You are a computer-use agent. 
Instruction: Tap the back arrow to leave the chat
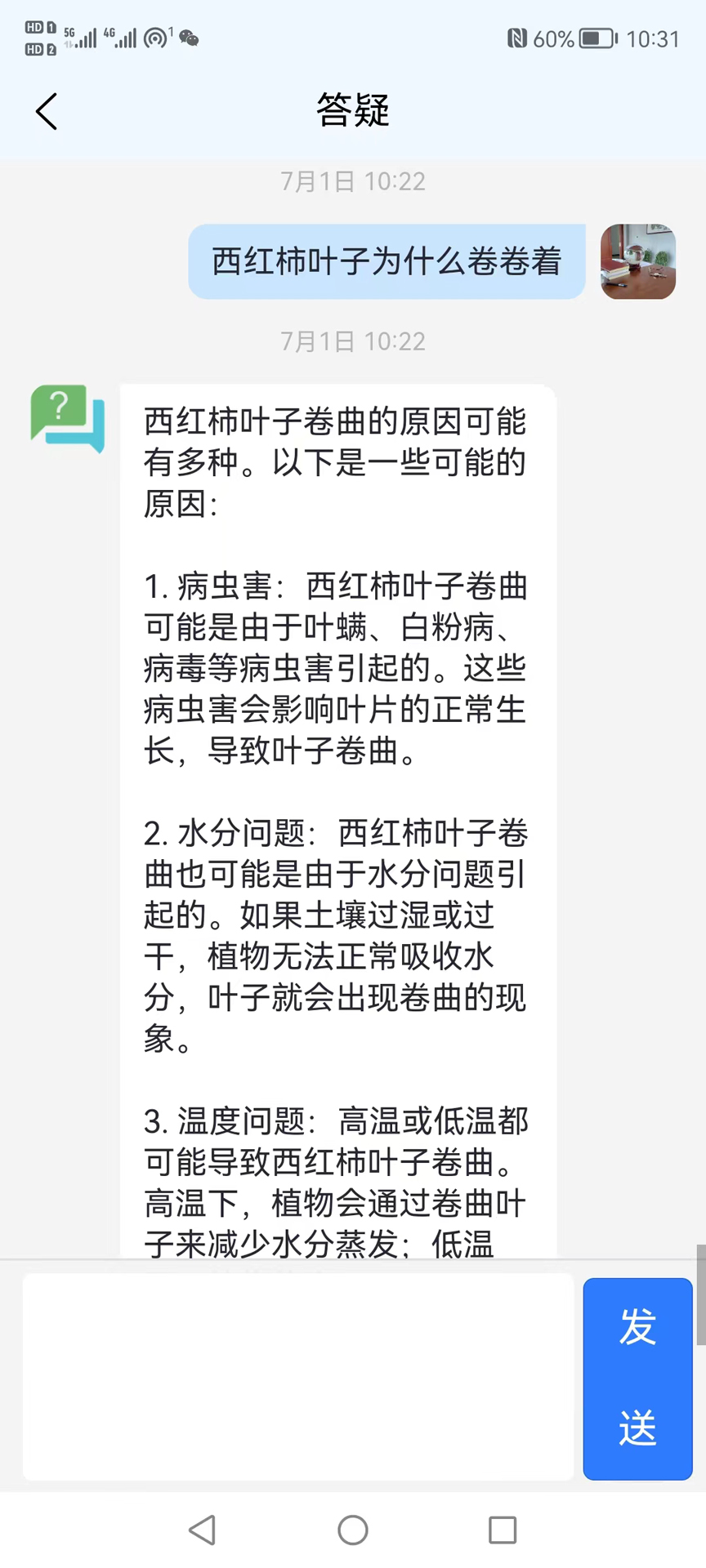tap(46, 112)
